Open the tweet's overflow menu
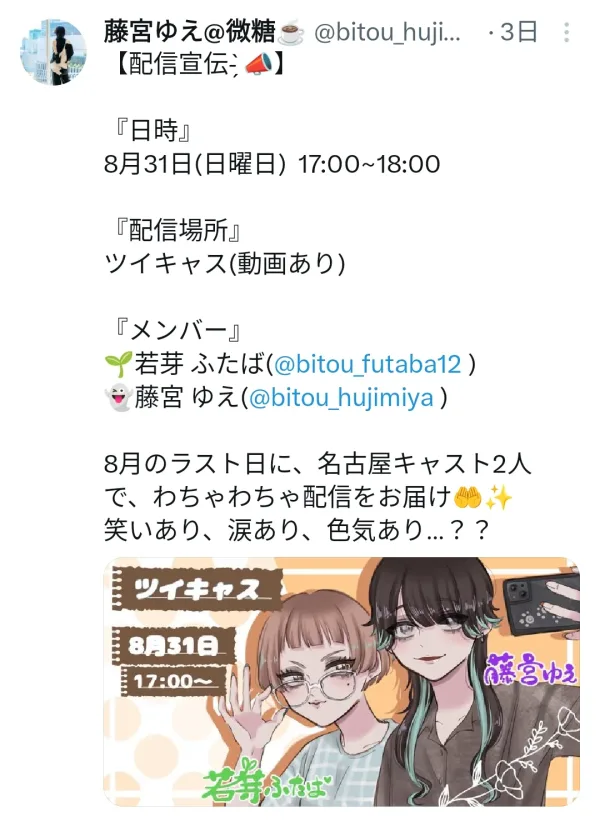 click(568, 33)
